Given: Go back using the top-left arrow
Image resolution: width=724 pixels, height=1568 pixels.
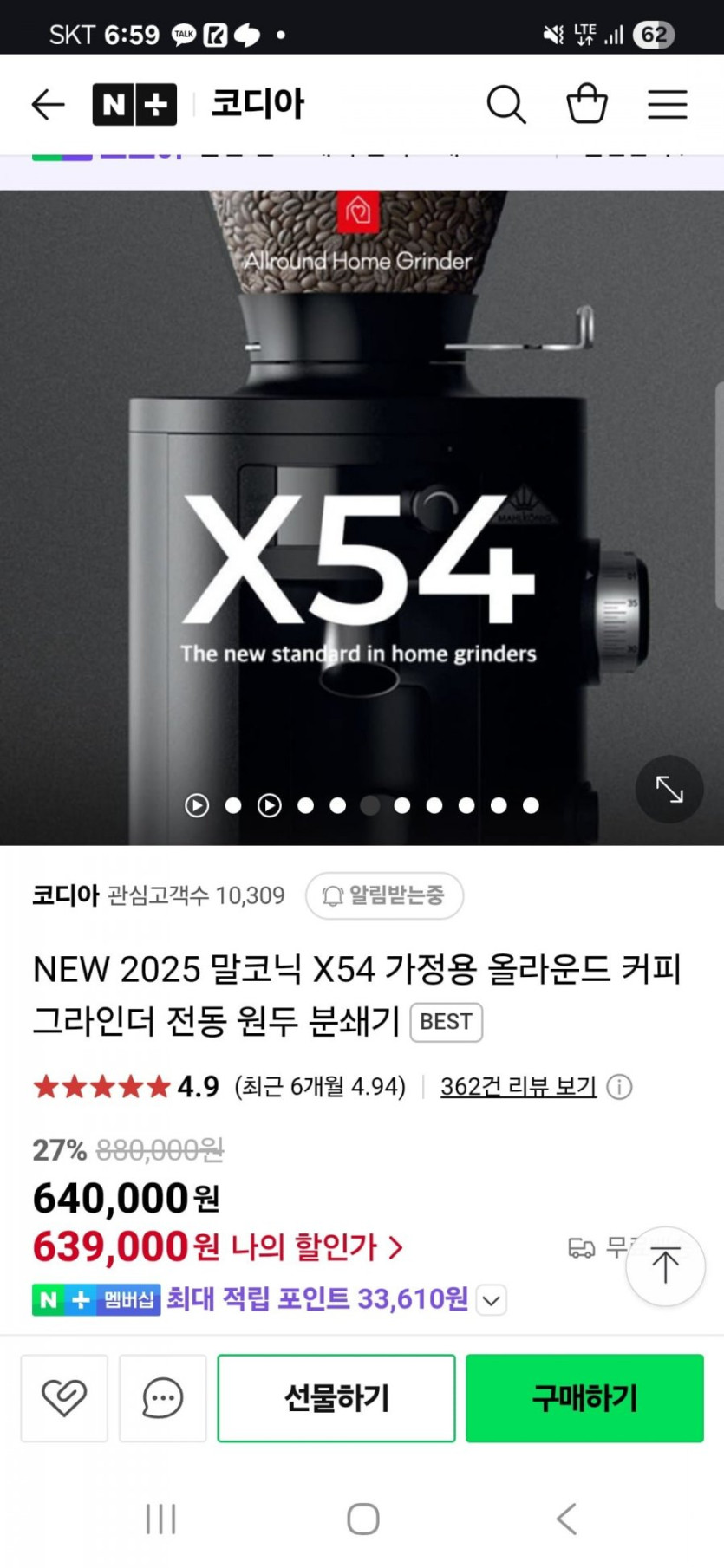Looking at the screenshot, I should (48, 105).
